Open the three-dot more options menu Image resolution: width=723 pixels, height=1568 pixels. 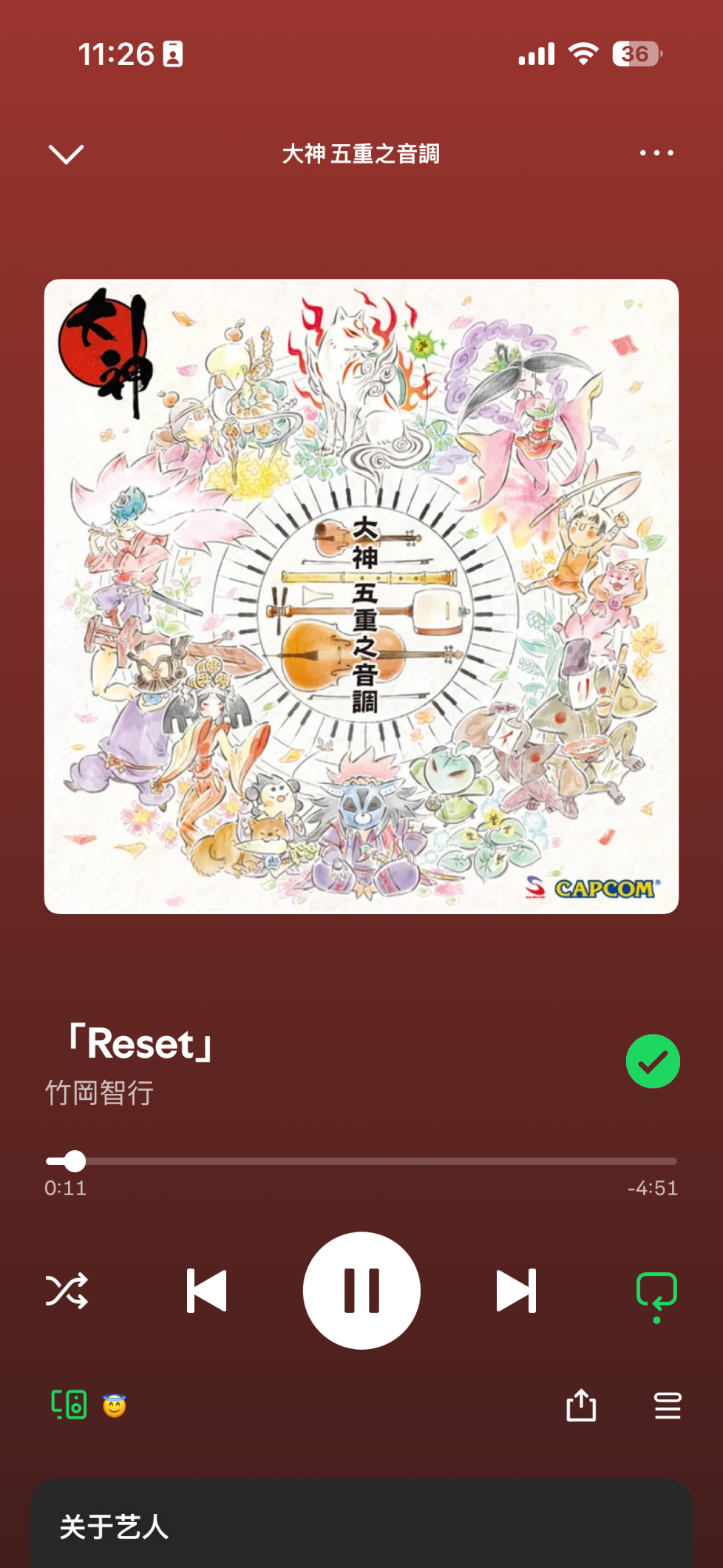(x=656, y=153)
